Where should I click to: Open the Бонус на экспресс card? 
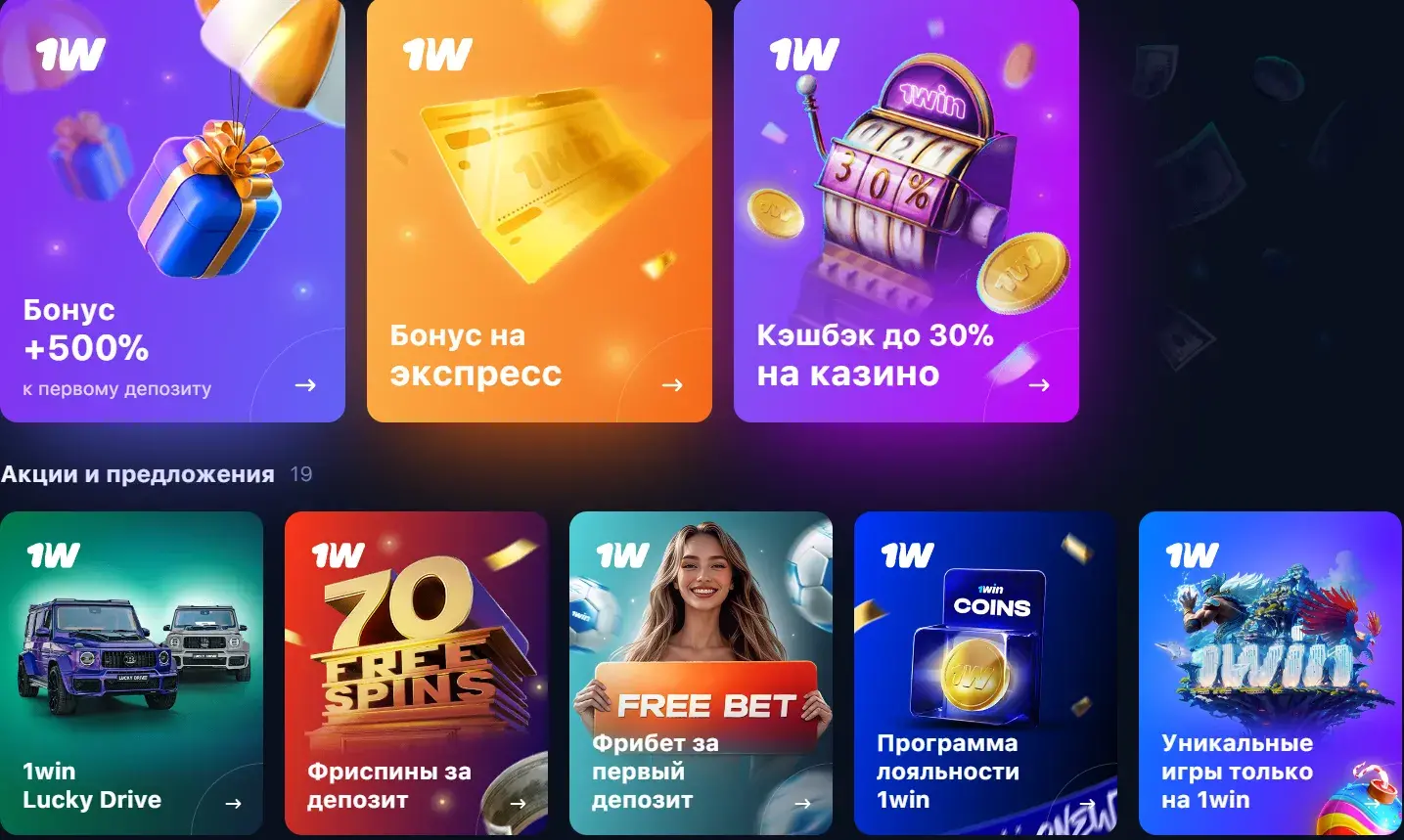tap(539, 210)
